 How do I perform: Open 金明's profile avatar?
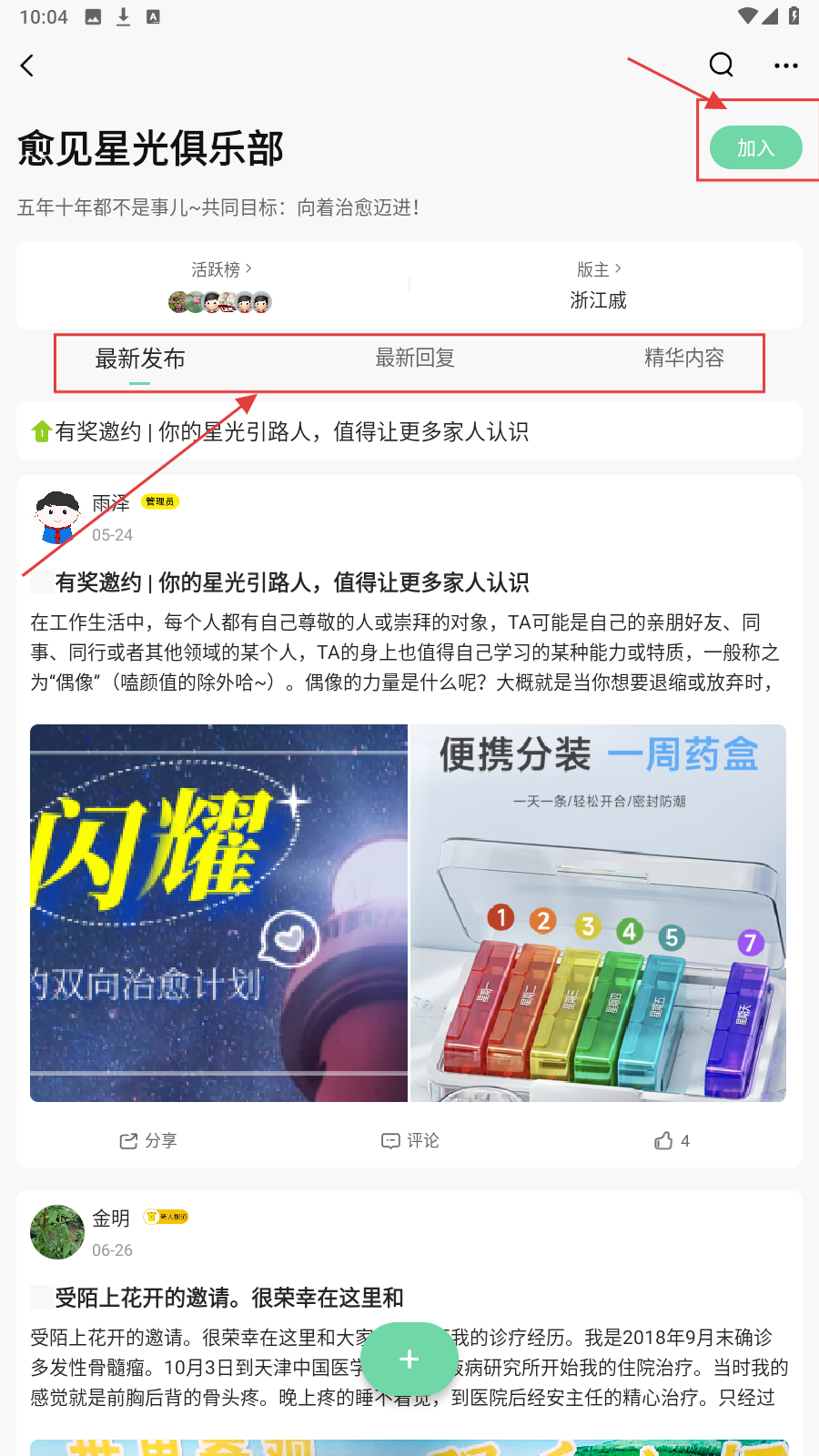pos(57,1232)
